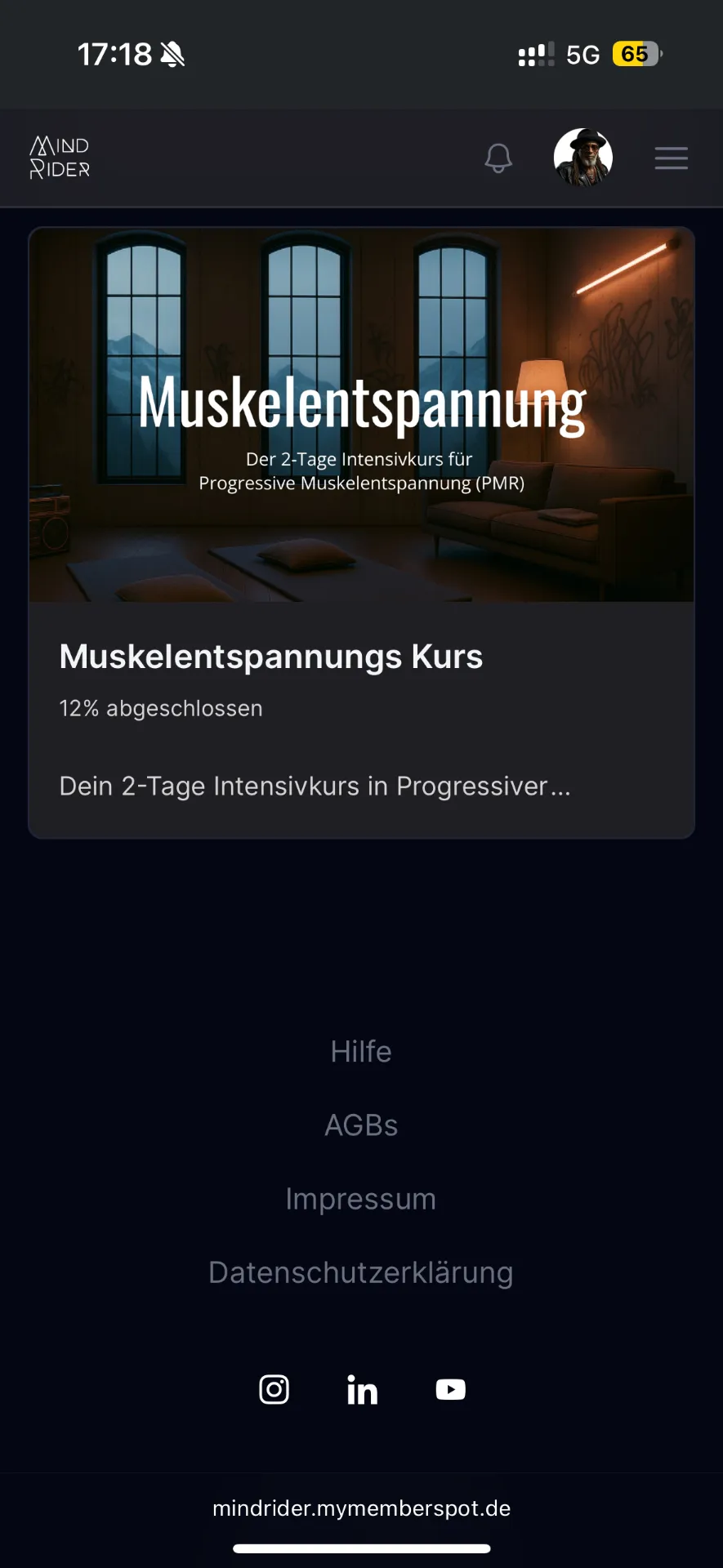Open the AGBs page
The width and height of the screenshot is (723, 1568).
coord(361,1125)
